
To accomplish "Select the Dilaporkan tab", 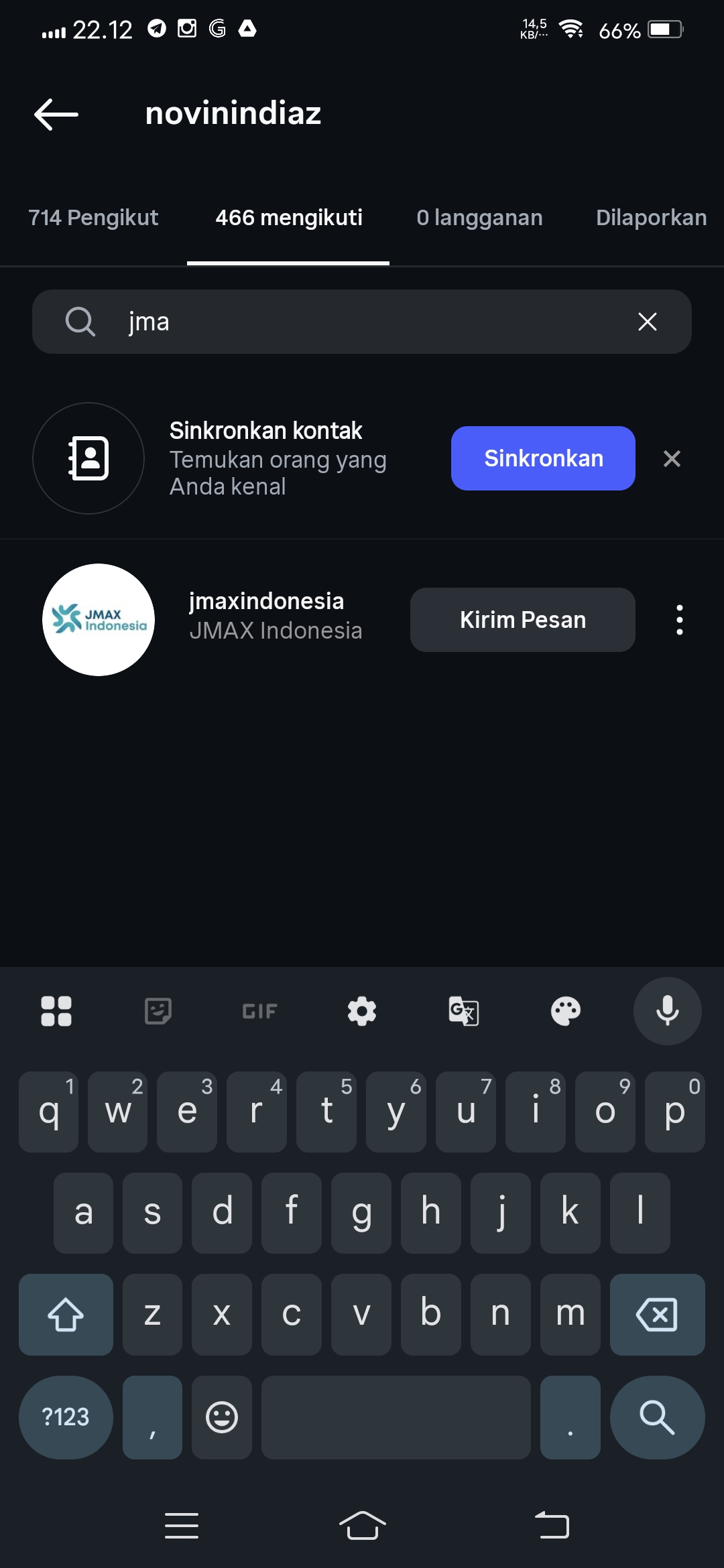I will (650, 218).
